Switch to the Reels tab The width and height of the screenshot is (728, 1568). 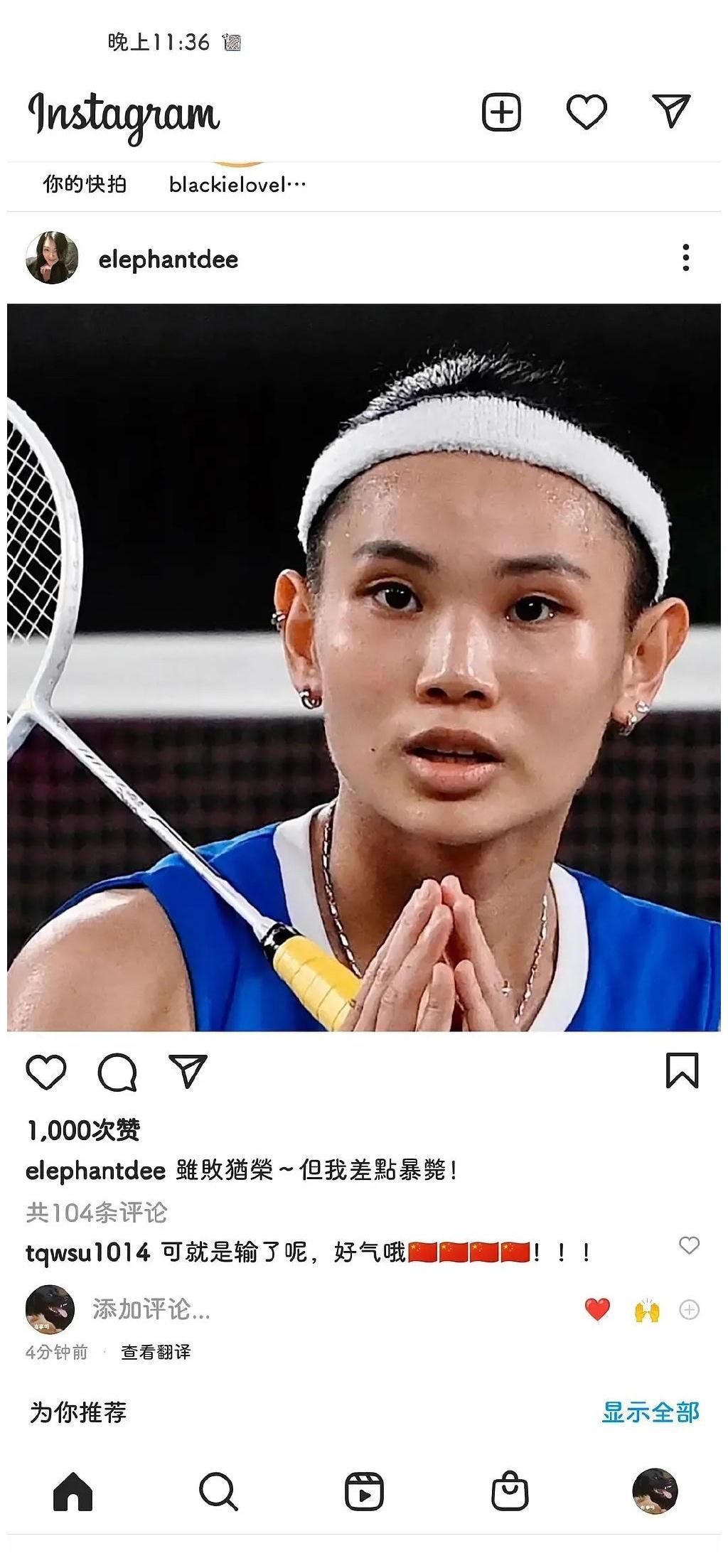tap(364, 1491)
